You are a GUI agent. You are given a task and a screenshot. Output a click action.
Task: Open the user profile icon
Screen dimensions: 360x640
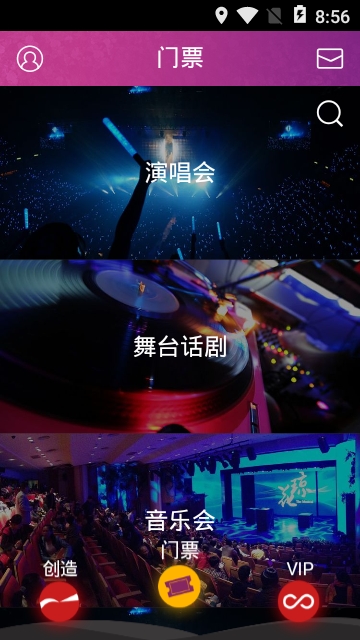[30, 59]
